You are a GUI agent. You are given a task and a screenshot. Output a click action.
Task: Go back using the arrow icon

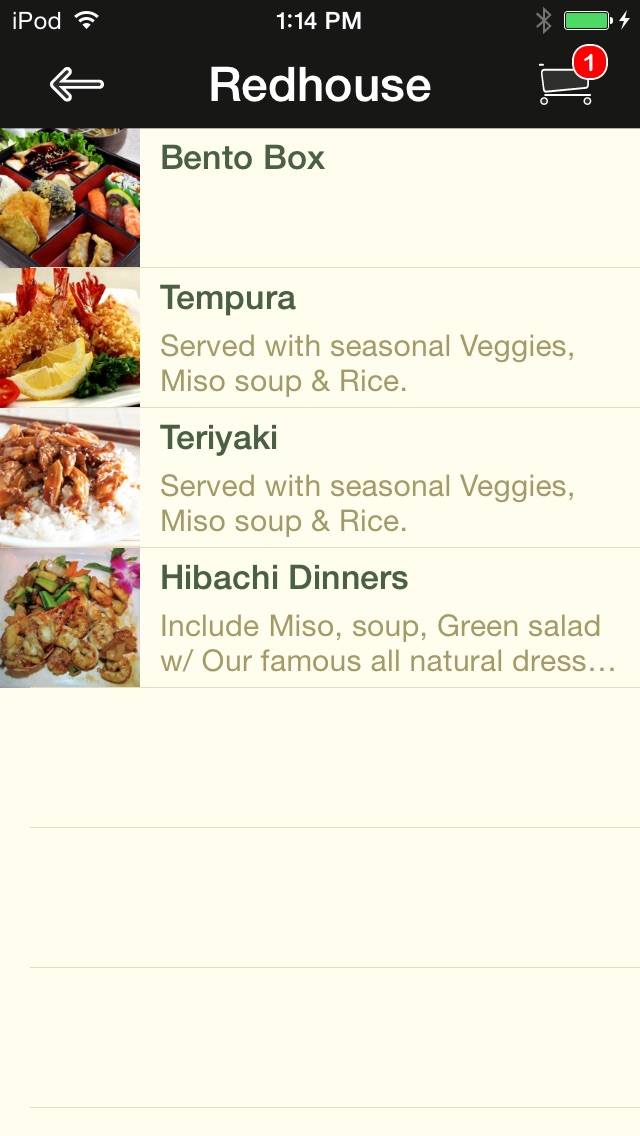(x=77, y=85)
